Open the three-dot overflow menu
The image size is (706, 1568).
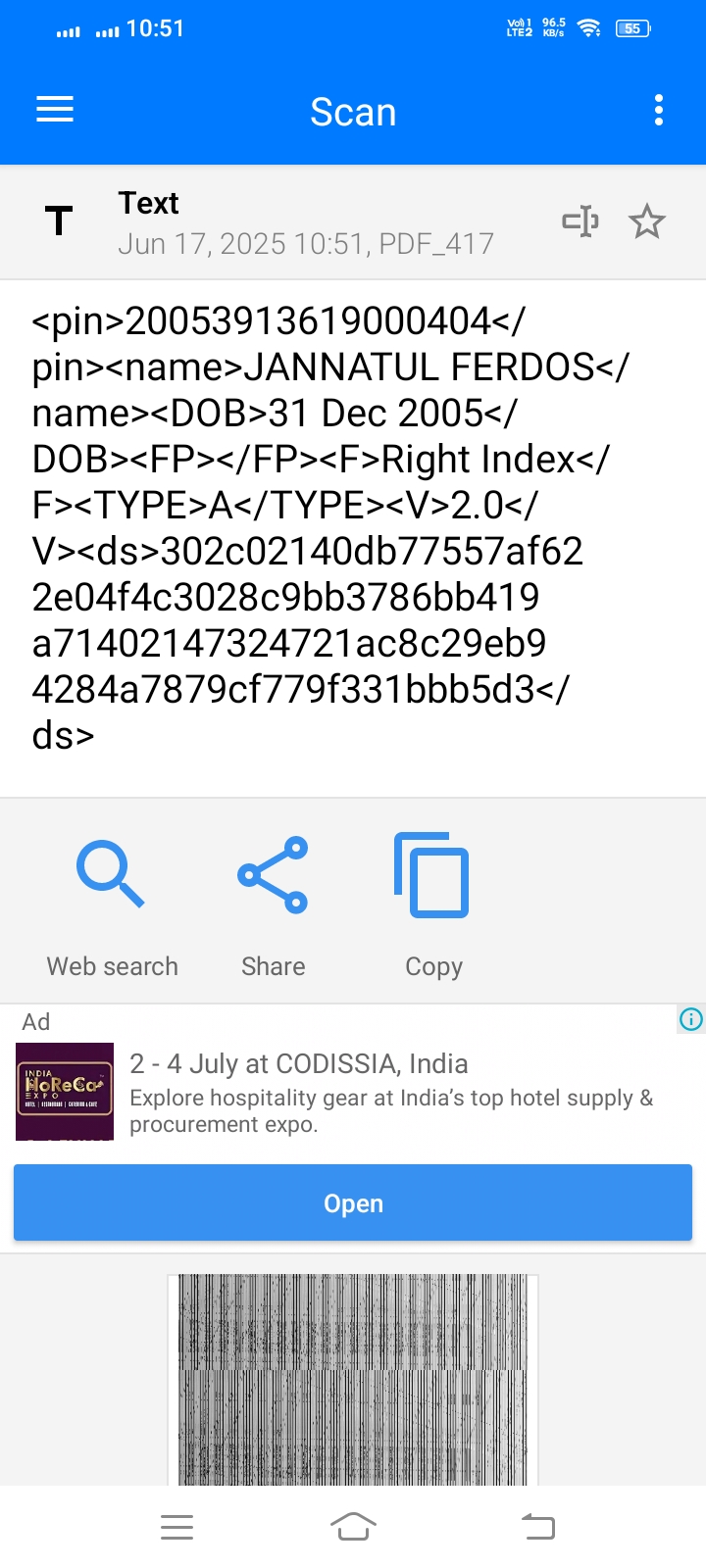point(659,110)
